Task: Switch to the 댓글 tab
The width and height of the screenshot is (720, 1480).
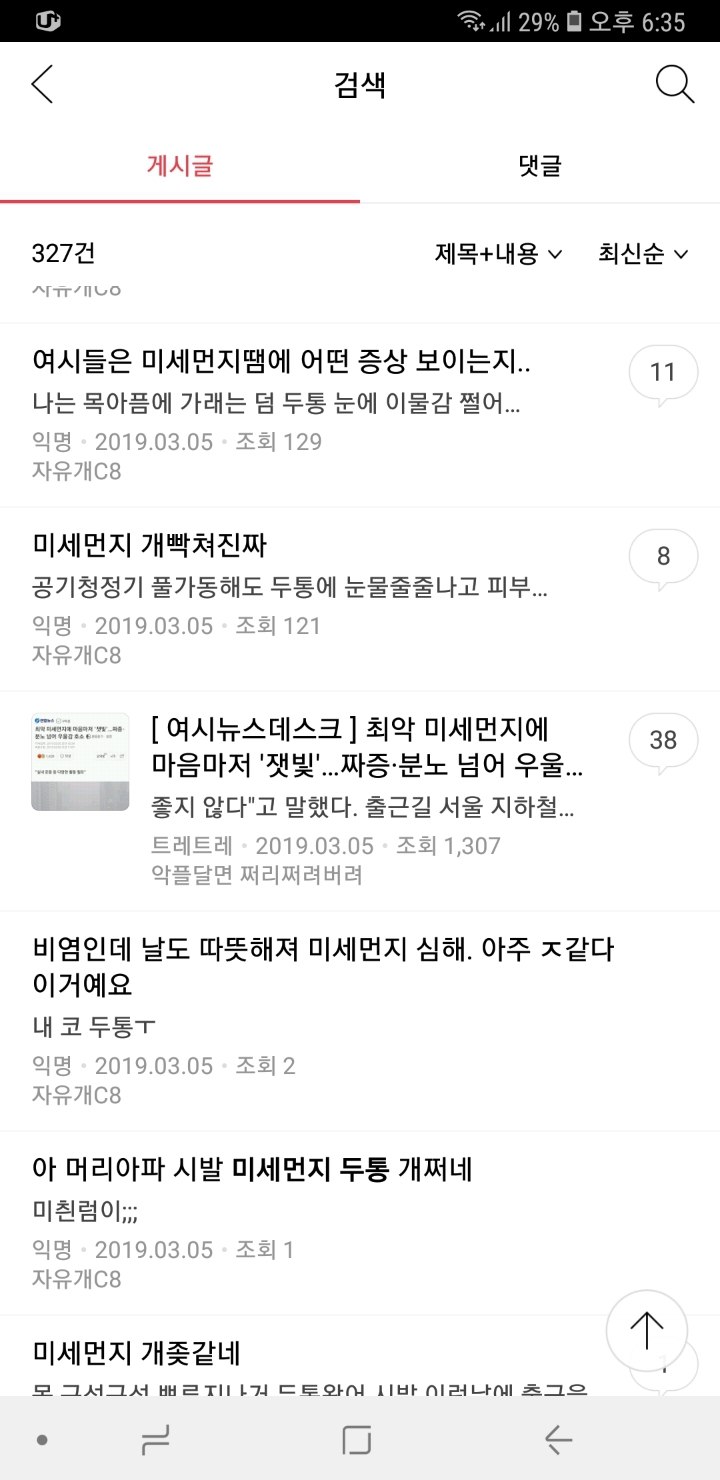Action: (540, 166)
